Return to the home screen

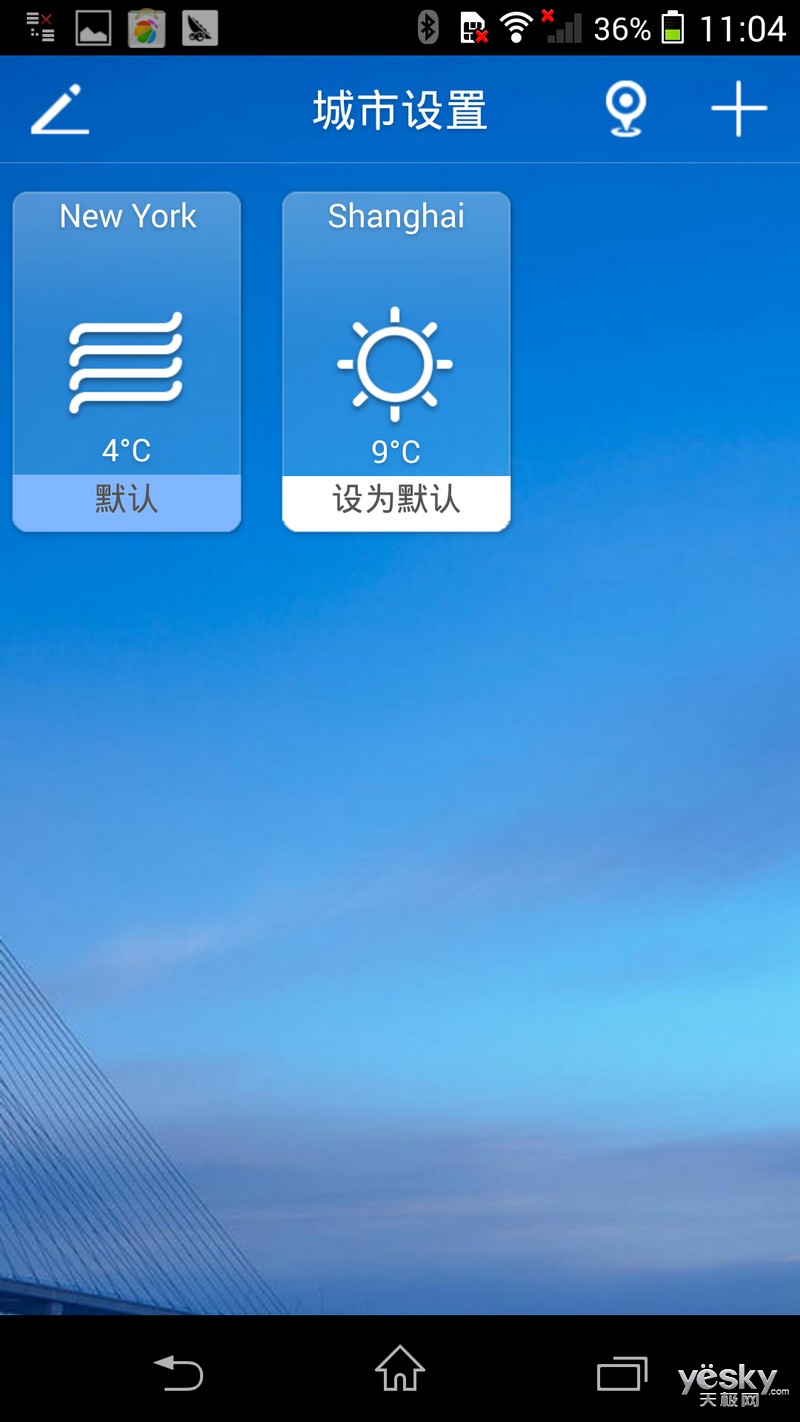pos(400,1369)
